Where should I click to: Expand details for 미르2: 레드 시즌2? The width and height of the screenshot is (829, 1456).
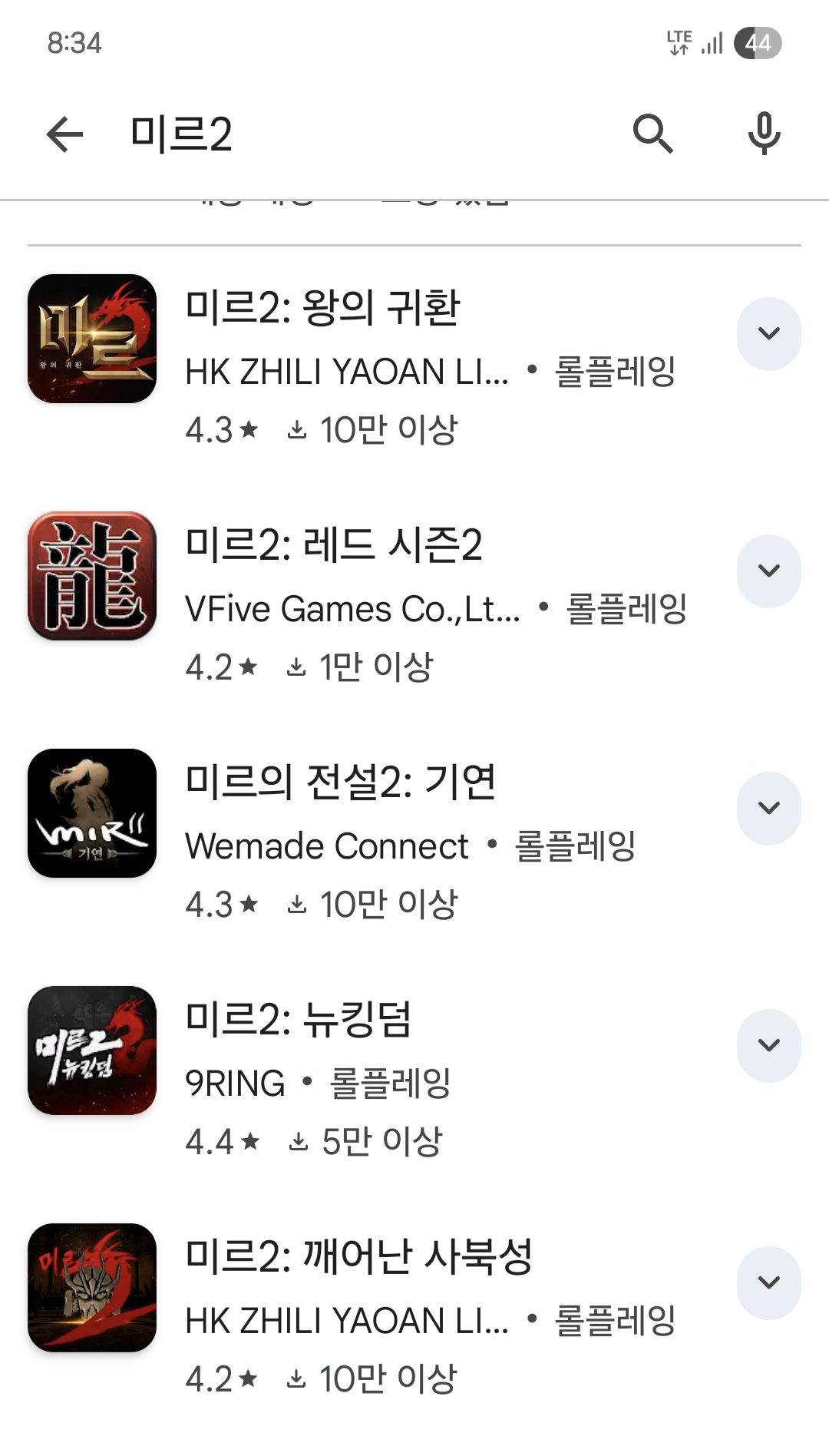tap(768, 571)
